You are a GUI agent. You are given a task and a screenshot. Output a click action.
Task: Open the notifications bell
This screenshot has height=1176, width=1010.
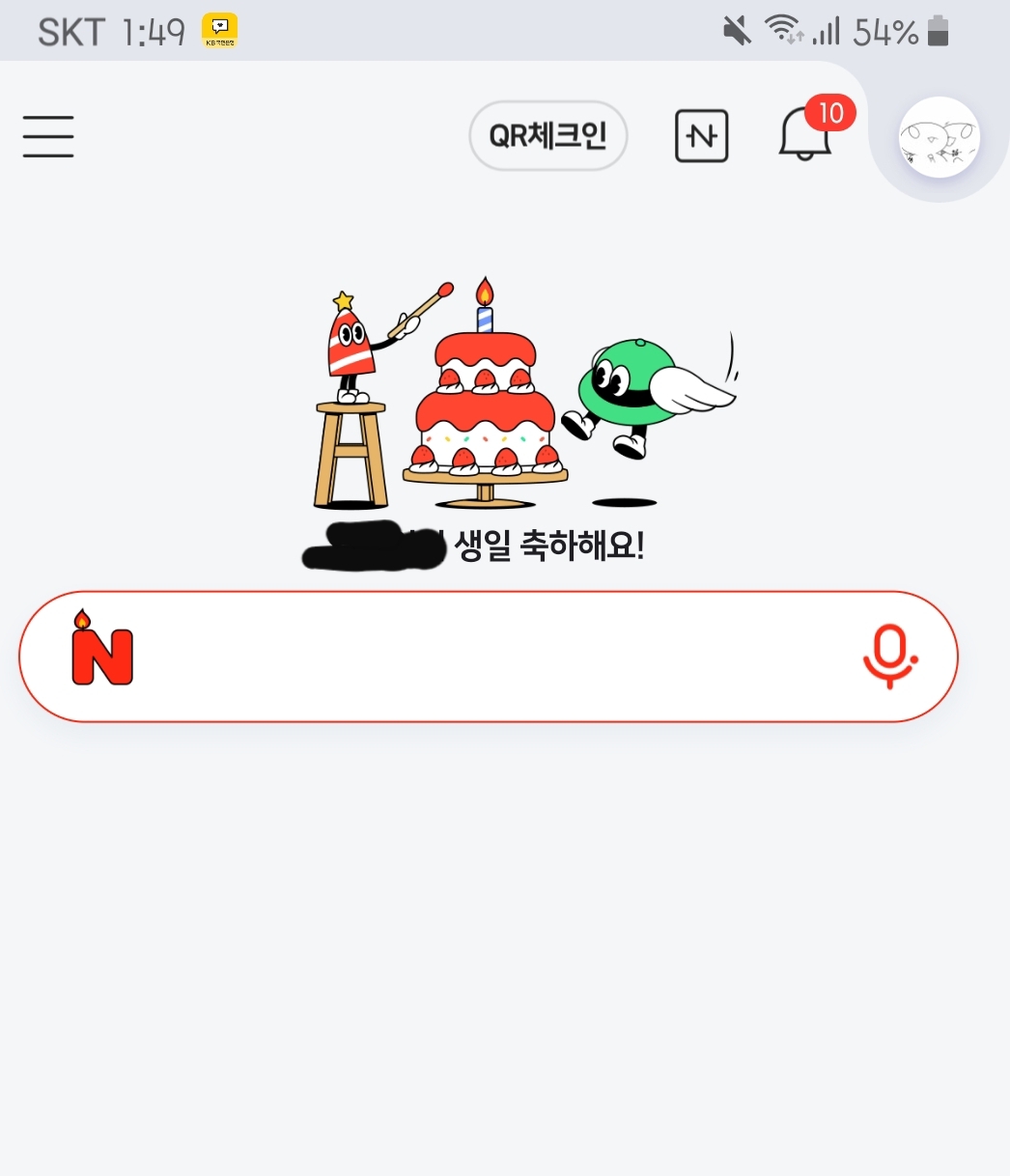click(804, 136)
